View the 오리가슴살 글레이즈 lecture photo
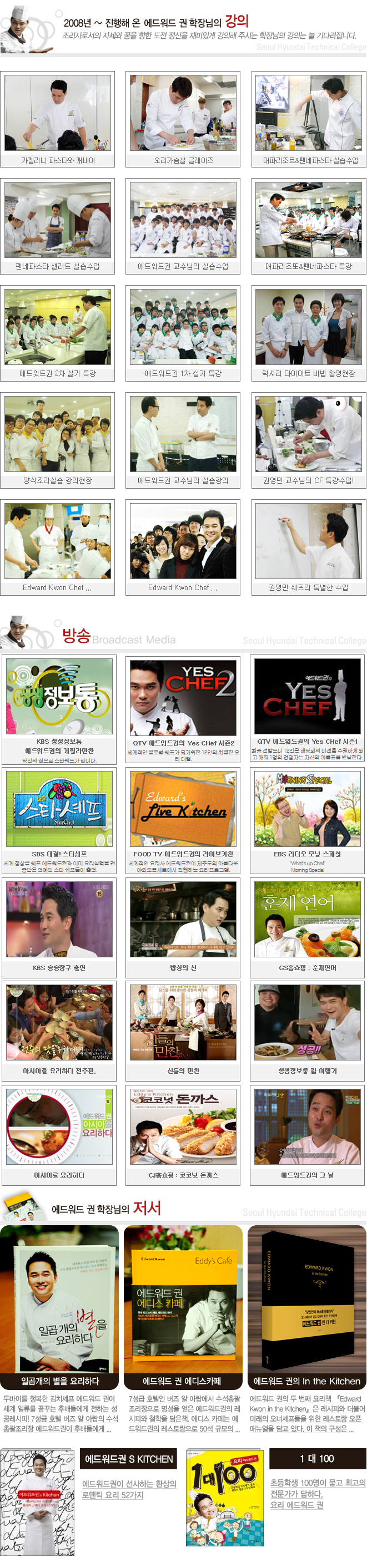This screenshot has height=1568, width=367. (x=183, y=113)
